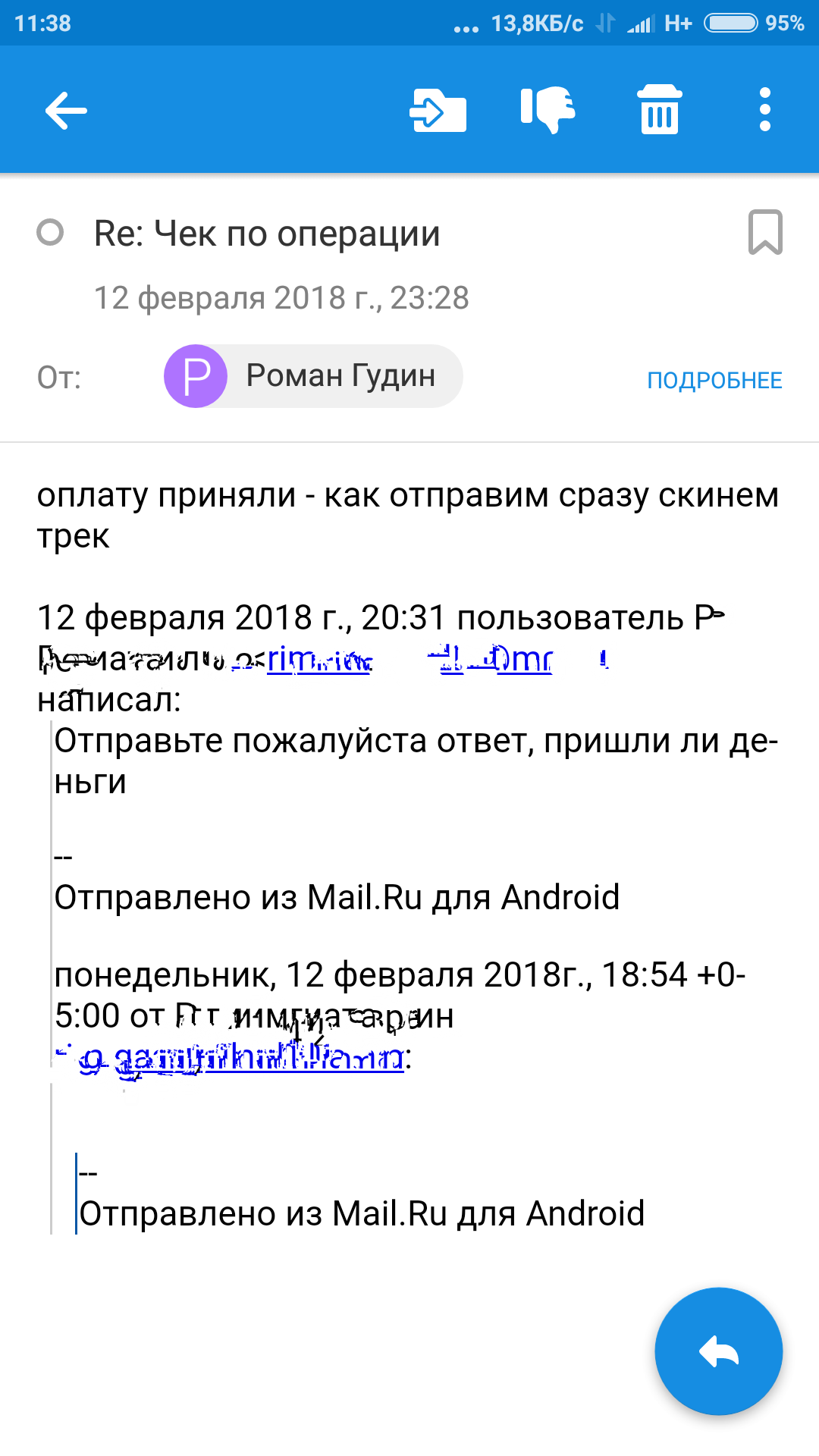
Task: Show details via ПОДРОБНЕЕ
Action: tap(714, 381)
